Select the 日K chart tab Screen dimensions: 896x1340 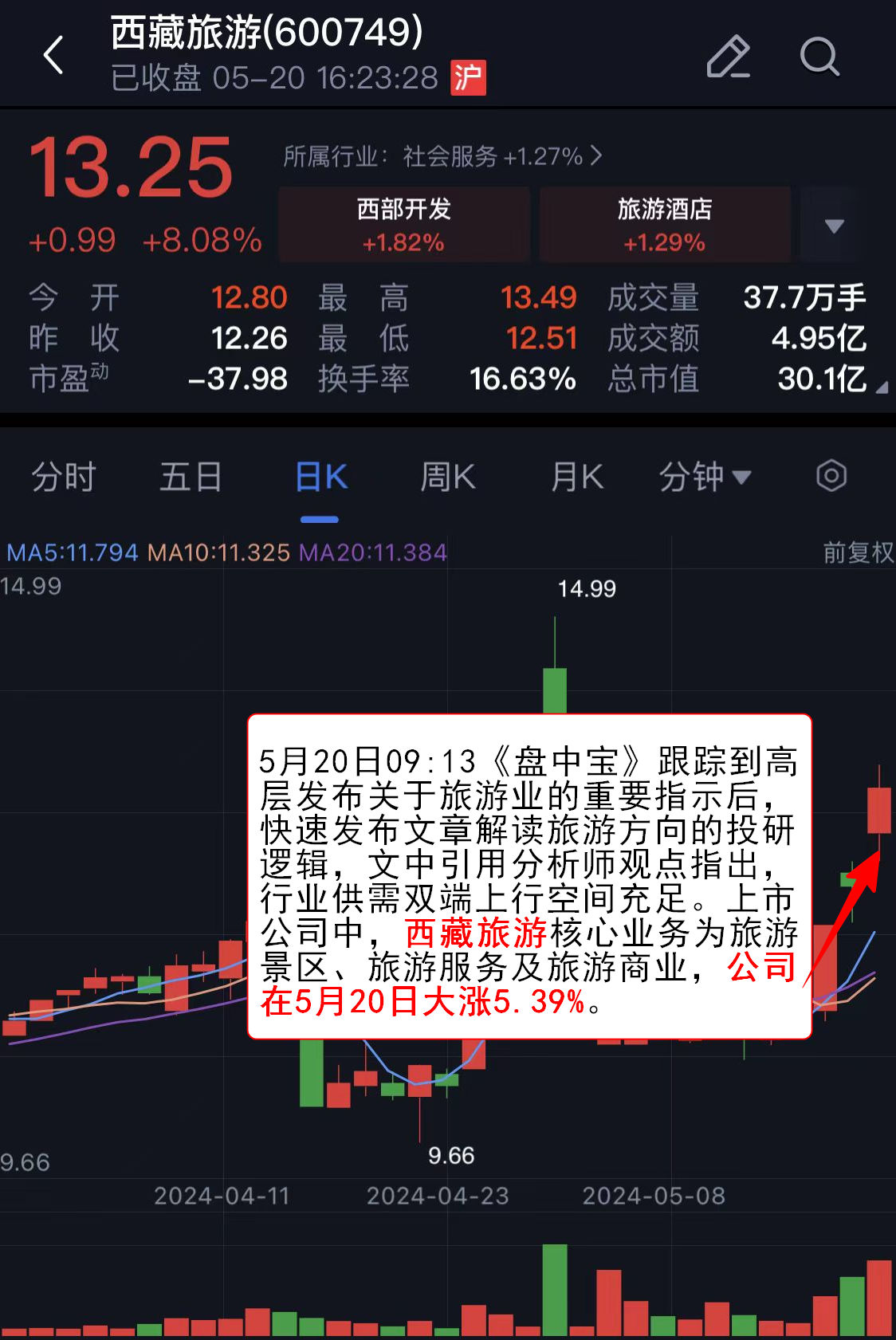320,477
